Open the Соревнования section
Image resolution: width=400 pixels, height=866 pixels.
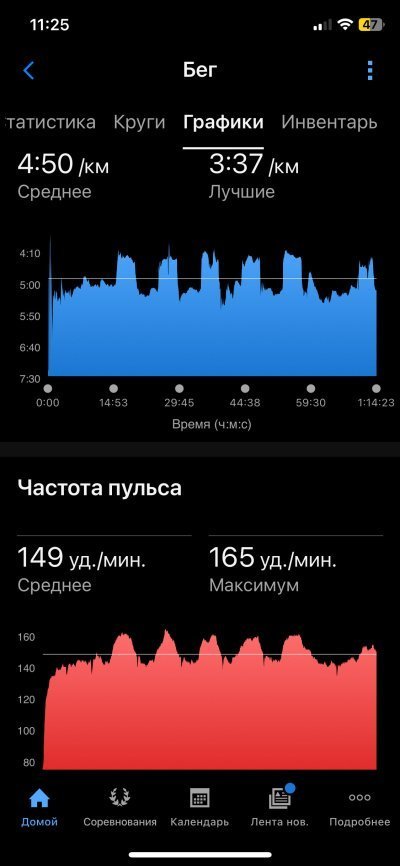pyautogui.click(x=120, y=807)
